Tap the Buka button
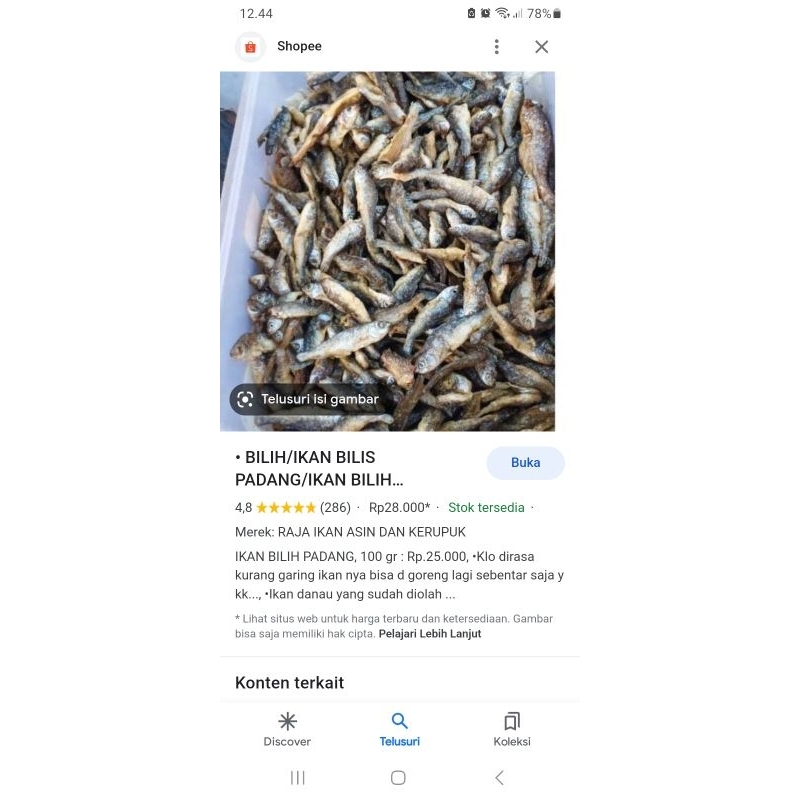Viewport: 800px width, 800px height. click(x=526, y=463)
